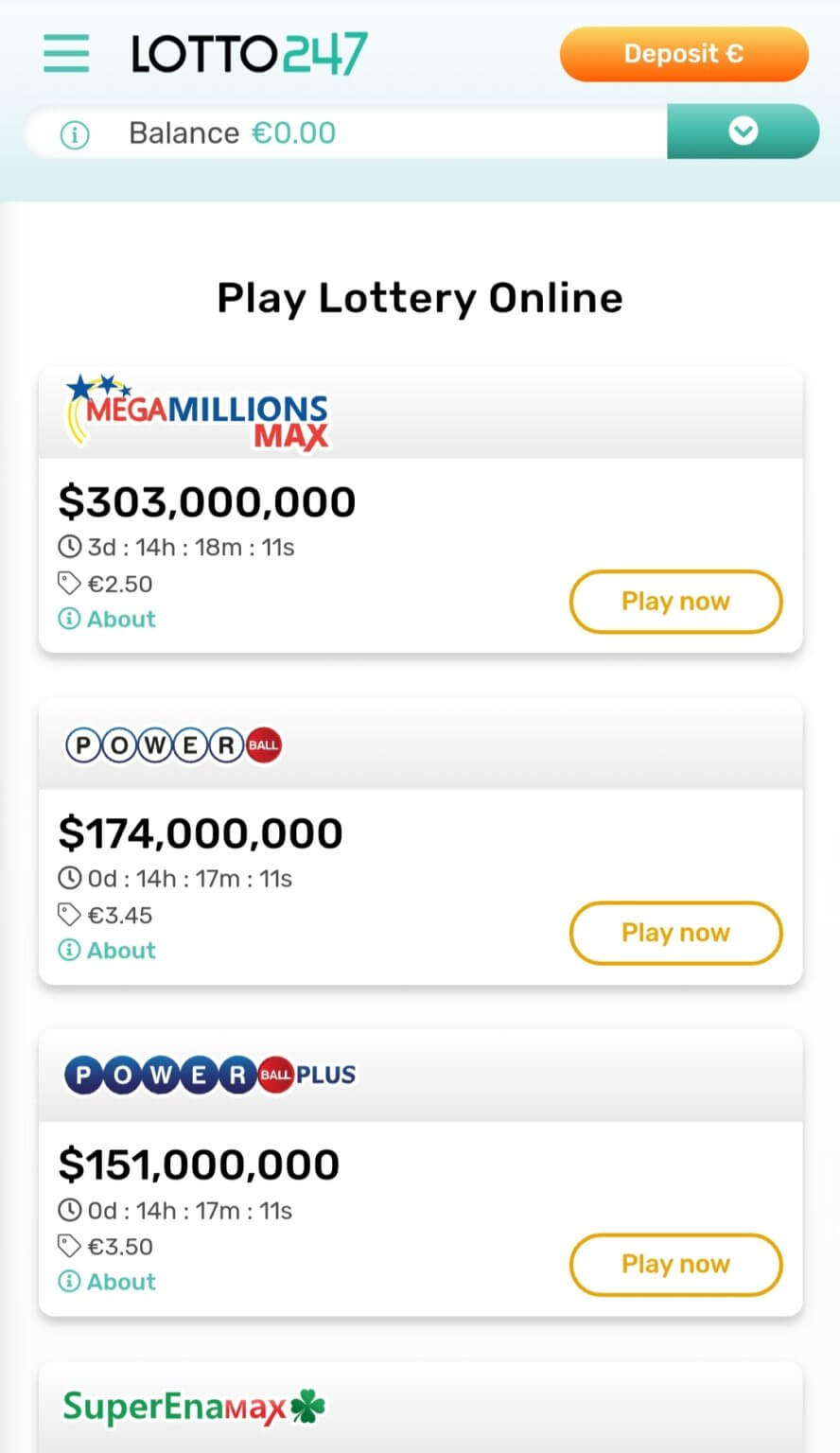Open About for Mega Millions Max
840x1453 pixels.
[107, 620]
